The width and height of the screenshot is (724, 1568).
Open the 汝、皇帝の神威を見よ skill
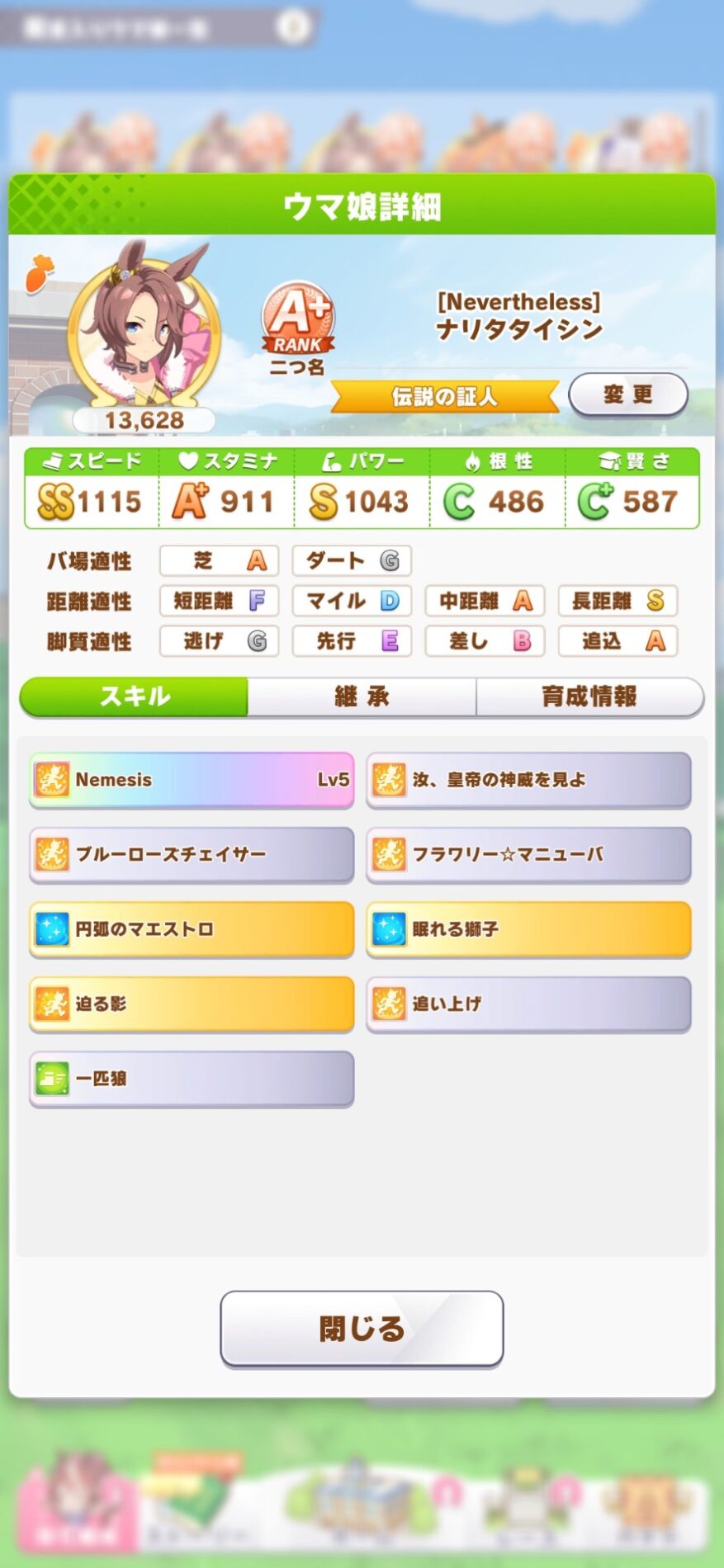point(528,780)
